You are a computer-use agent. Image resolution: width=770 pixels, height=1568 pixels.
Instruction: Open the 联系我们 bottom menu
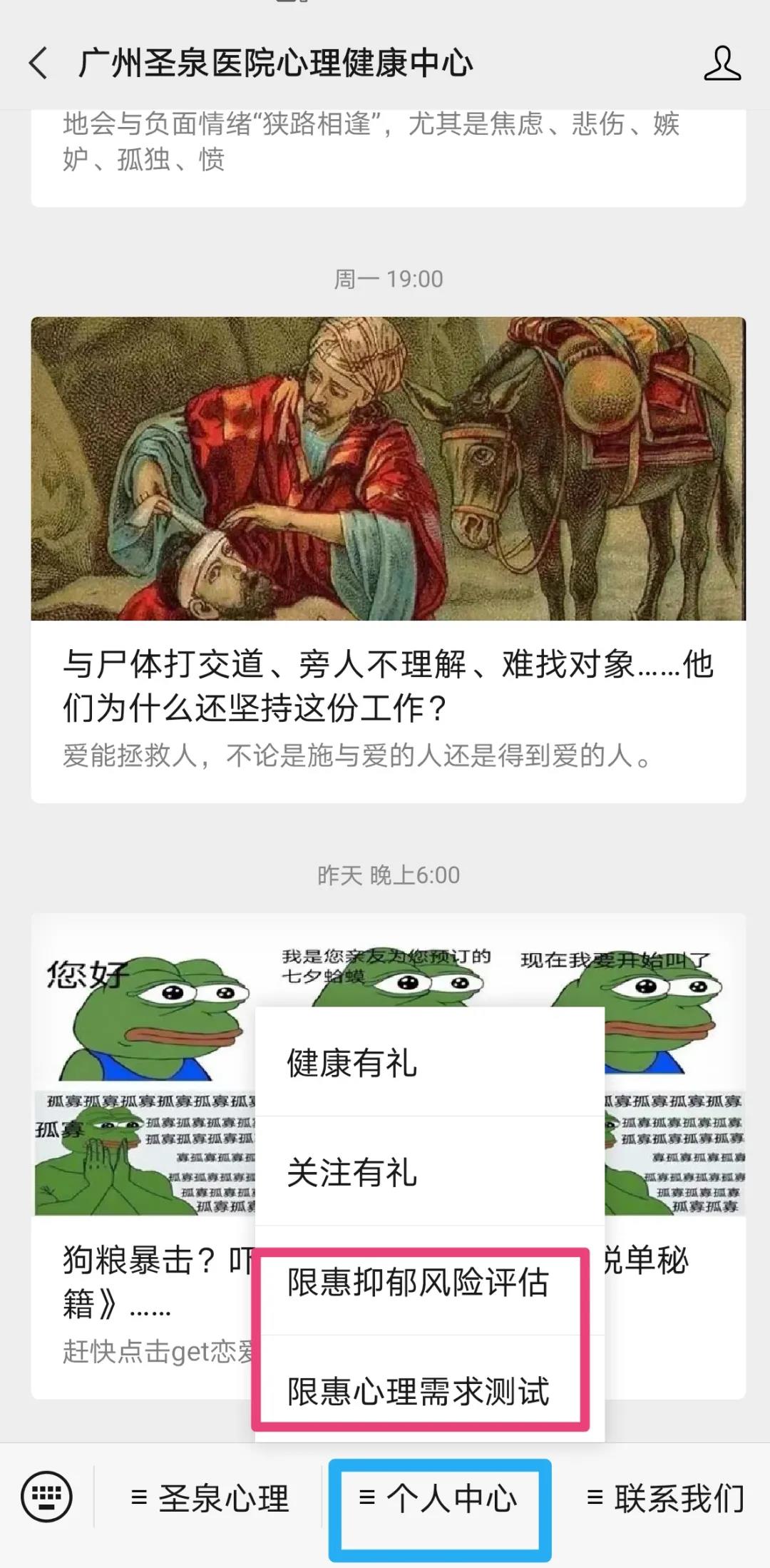[x=666, y=1497]
